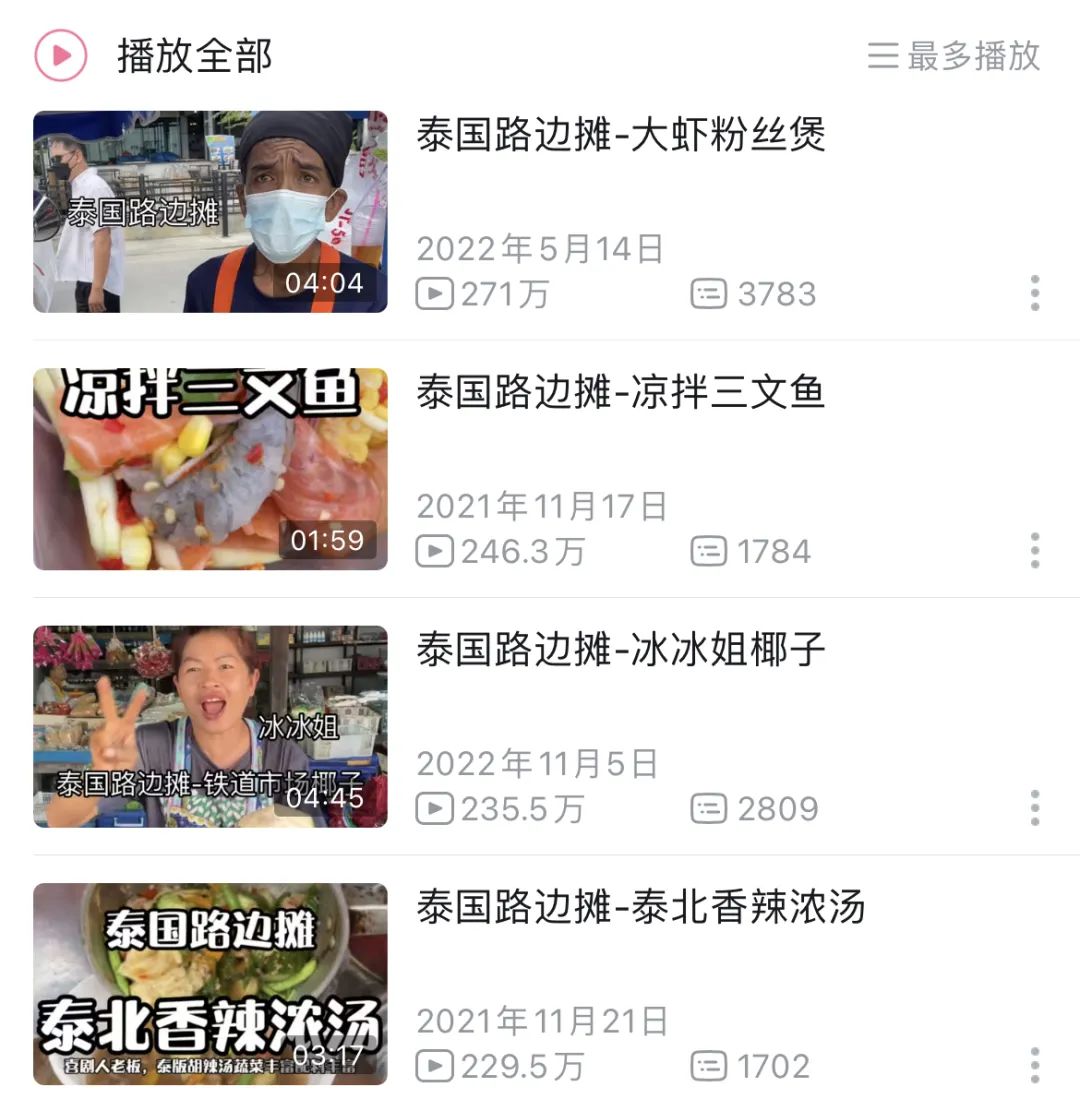Open more options for 凉拌三文鱼 video

[x=1035, y=550]
